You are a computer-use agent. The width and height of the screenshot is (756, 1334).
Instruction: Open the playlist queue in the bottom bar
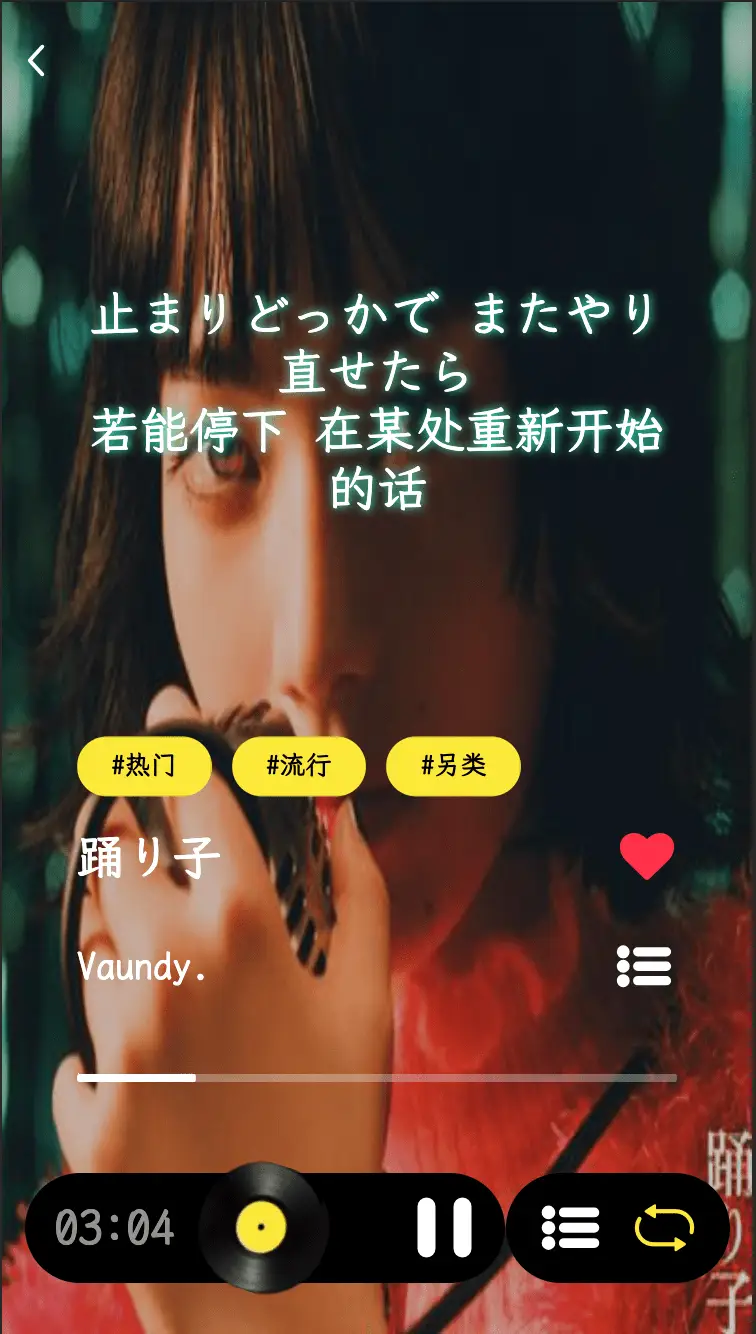(x=570, y=1227)
